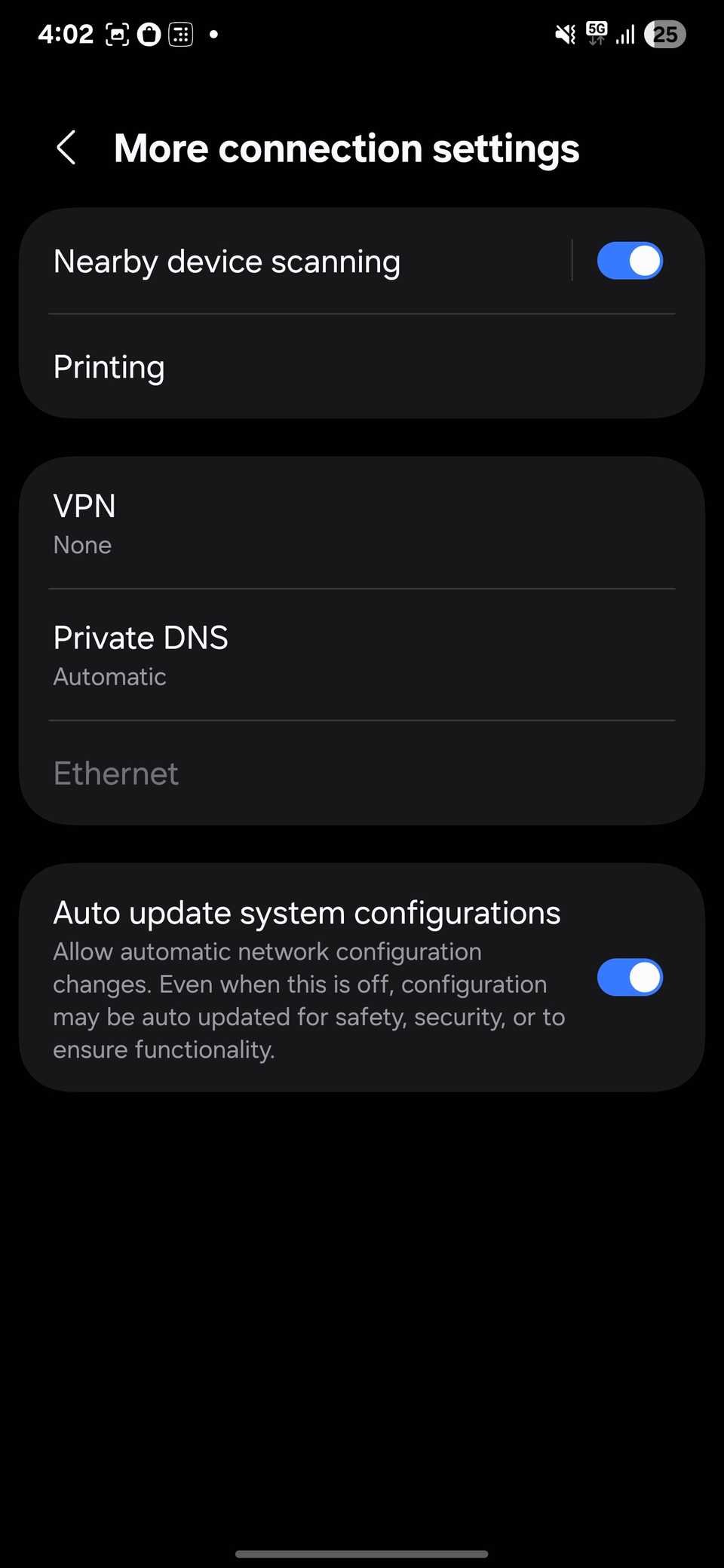The width and height of the screenshot is (724, 1568).
Task: Tap the notification dot in the status bar
Action: click(x=215, y=35)
